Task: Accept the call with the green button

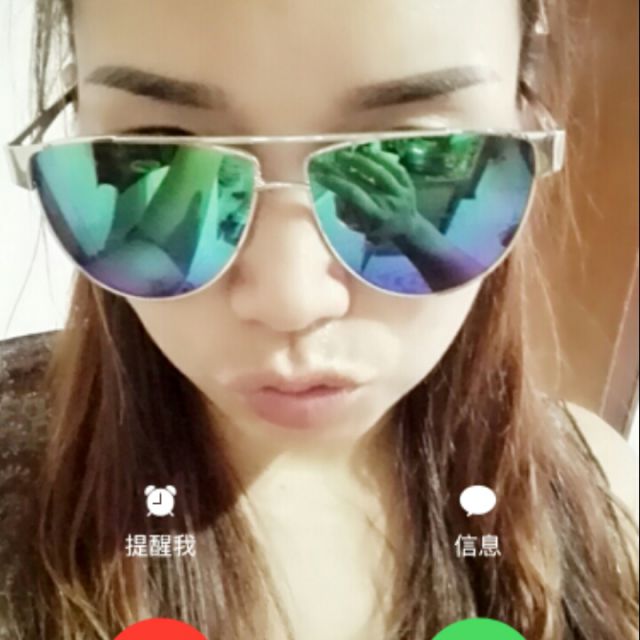Action: [x=478, y=632]
